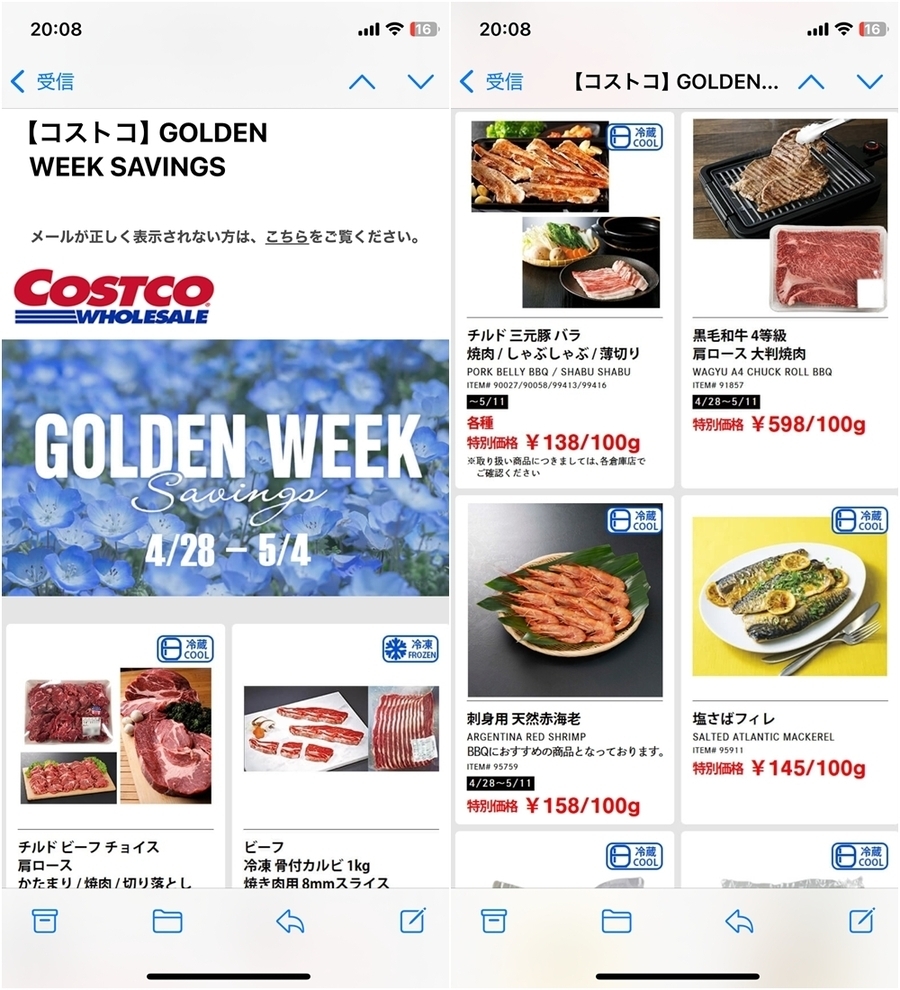Viewport: 900px width, 990px height.
Task: Open the salted Atlantic mackerel card
Action: pyautogui.click(x=789, y=660)
